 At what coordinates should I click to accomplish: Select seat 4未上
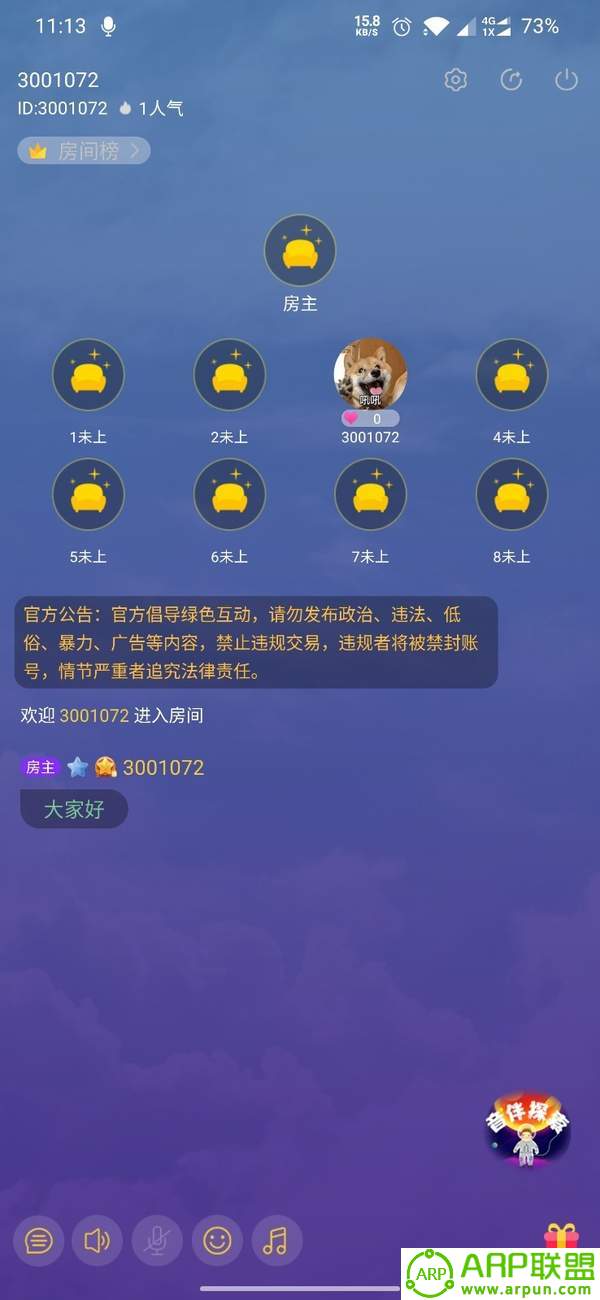[511, 375]
